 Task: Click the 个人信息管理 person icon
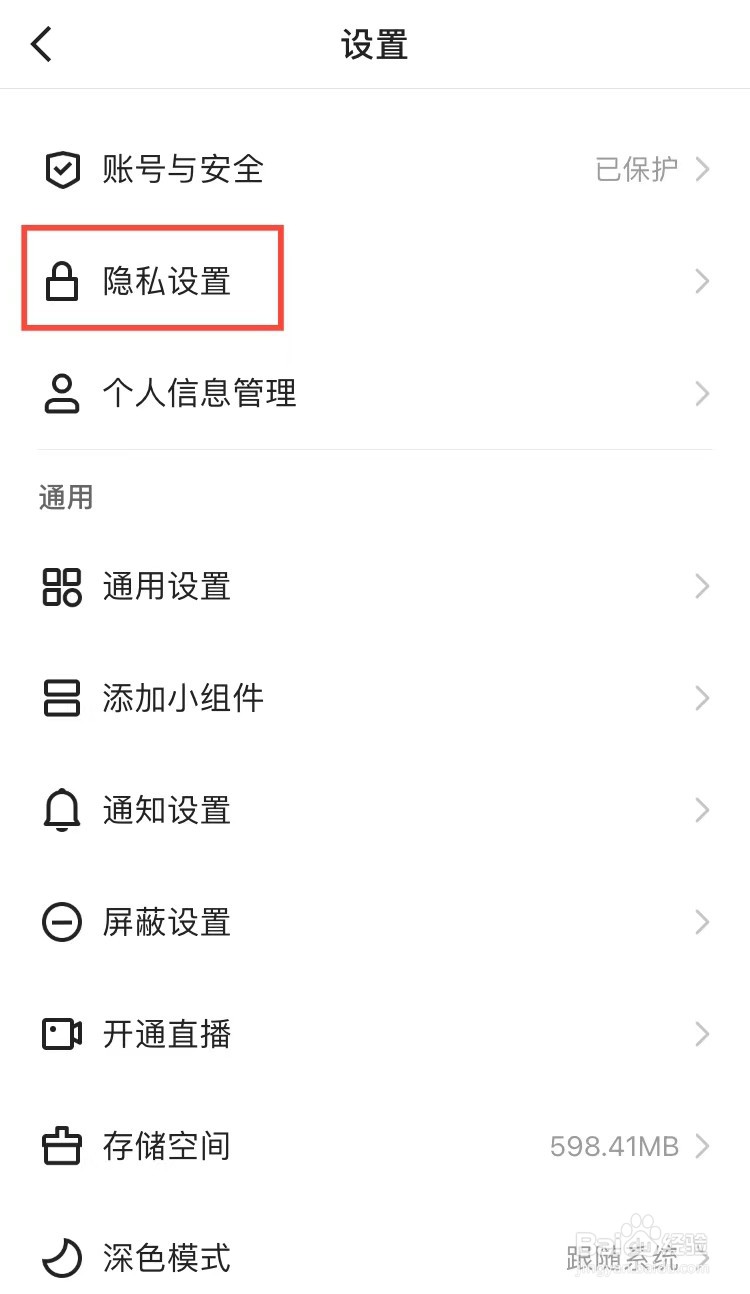pos(62,394)
